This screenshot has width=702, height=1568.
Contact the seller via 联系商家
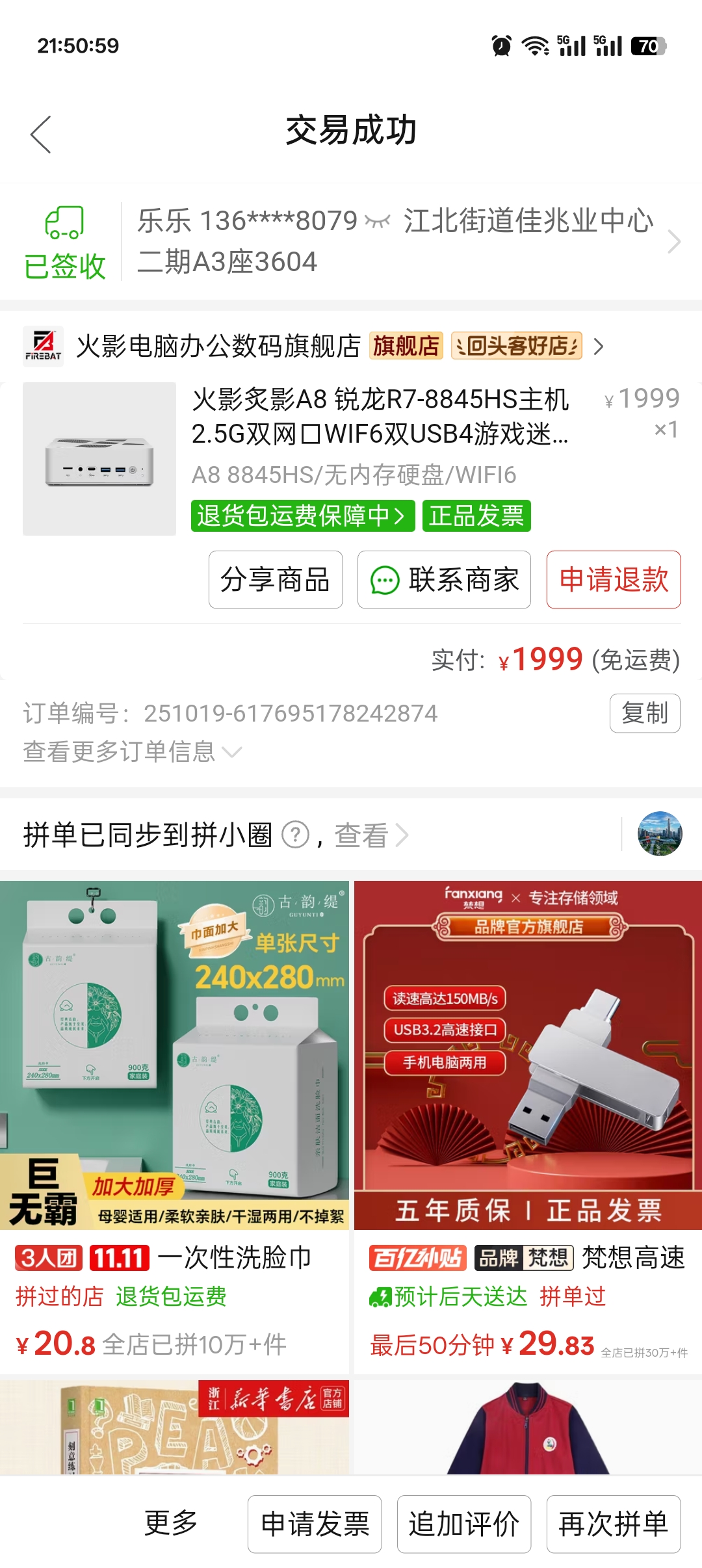click(444, 580)
